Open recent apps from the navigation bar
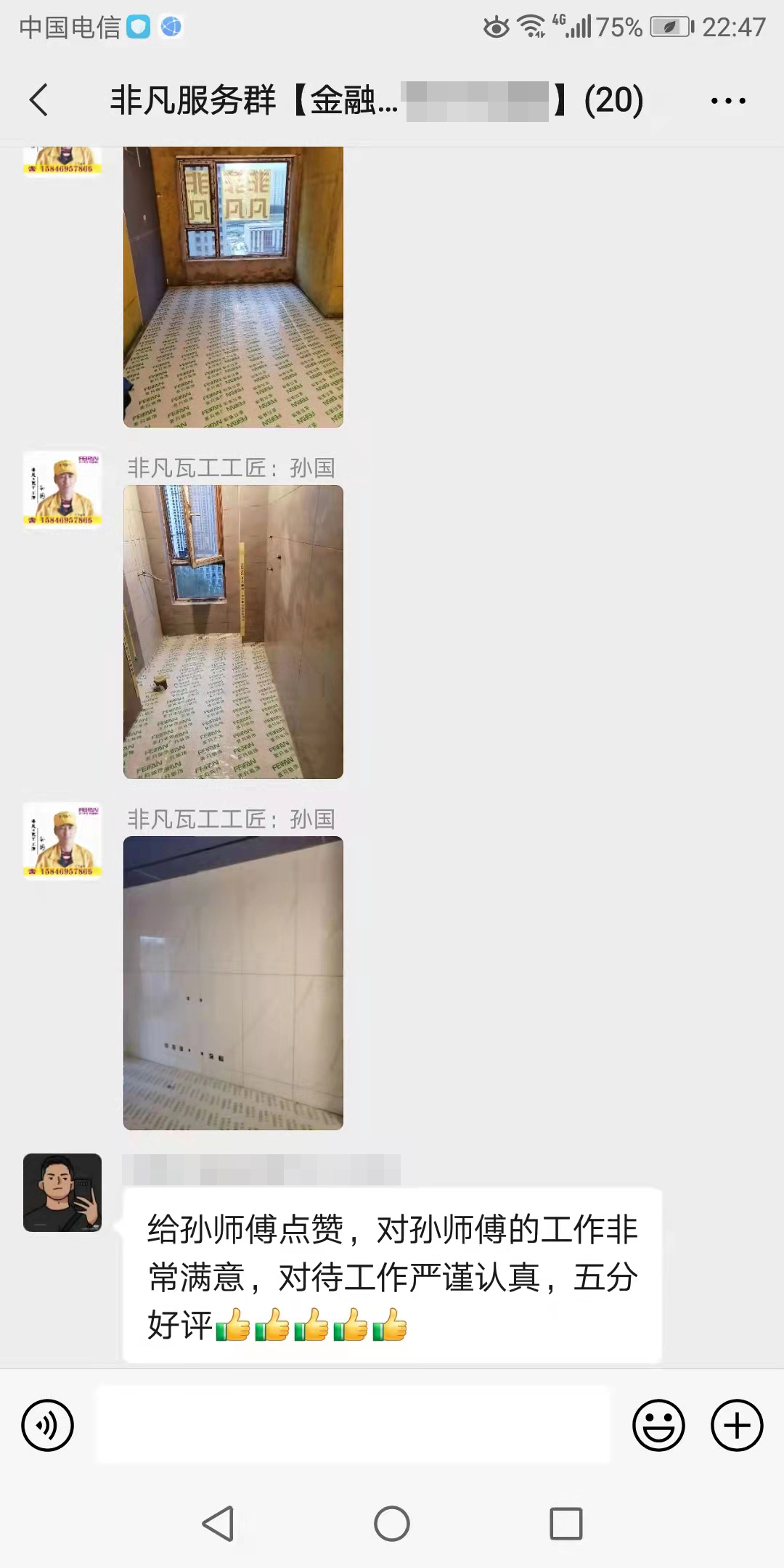Image resolution: width=784 pixels, height=1568 pixels. [565, 1523]
